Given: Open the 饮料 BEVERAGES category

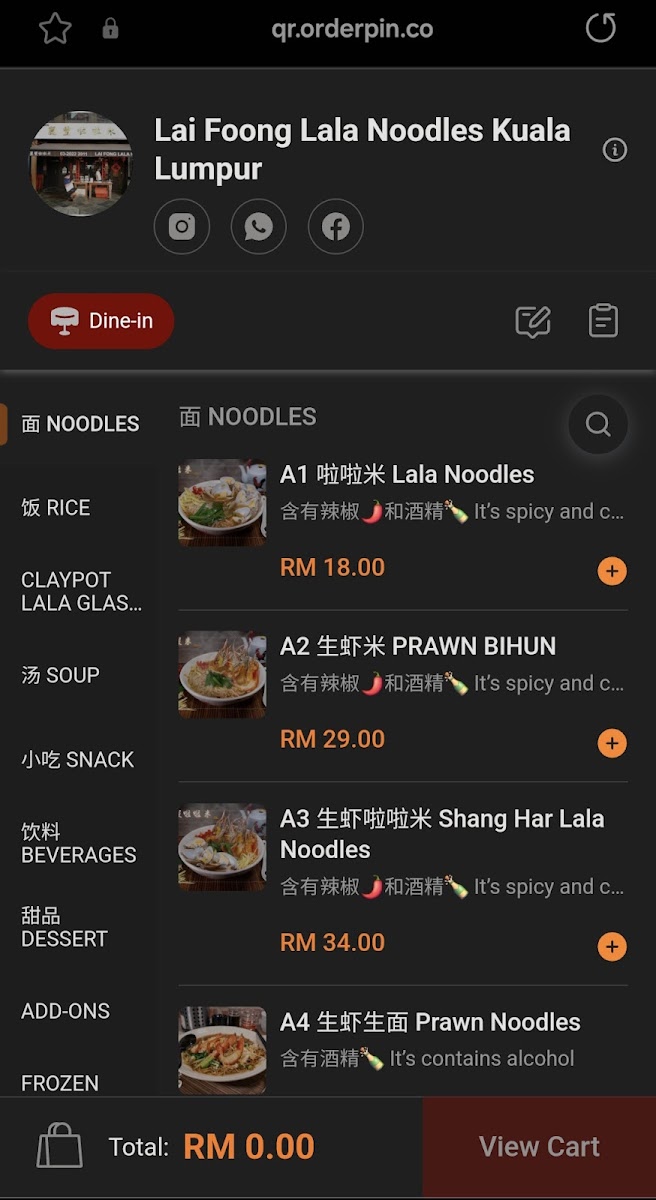Looking at the screenshot, I should 78,843.
